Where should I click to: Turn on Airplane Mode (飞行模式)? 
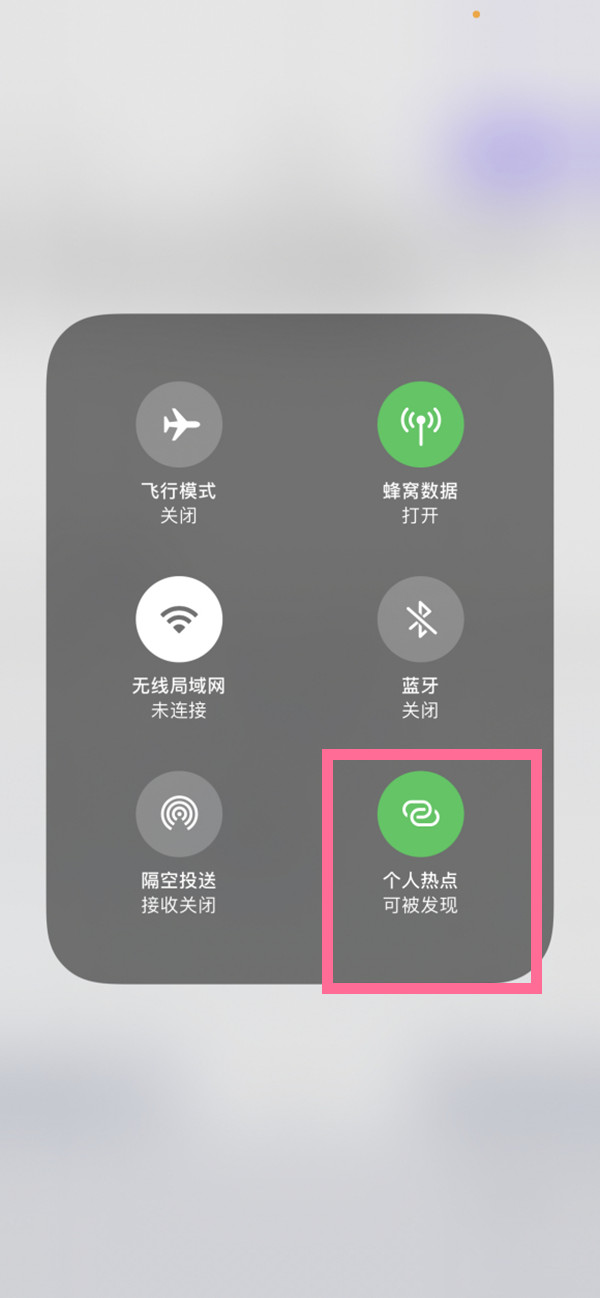click(x=179, y=425)
